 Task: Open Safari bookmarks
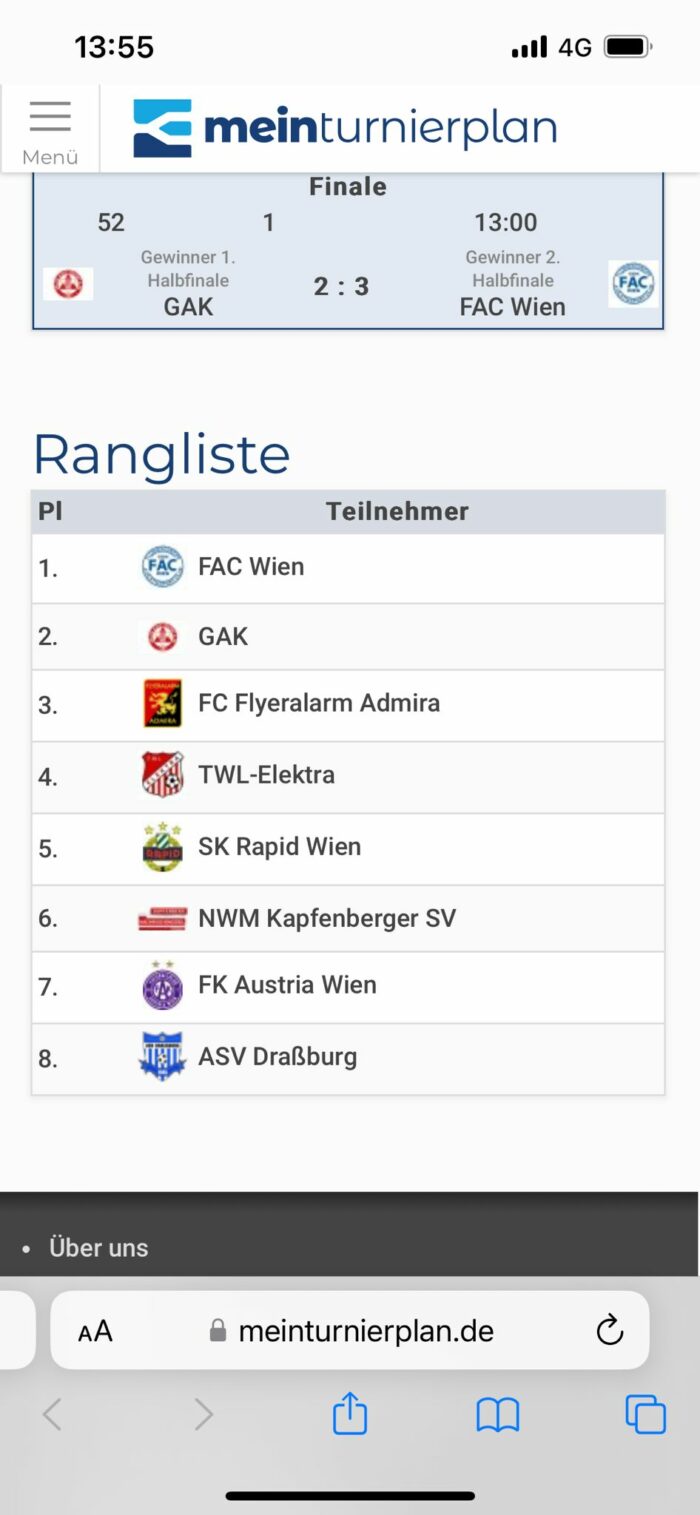(497, 1414)
